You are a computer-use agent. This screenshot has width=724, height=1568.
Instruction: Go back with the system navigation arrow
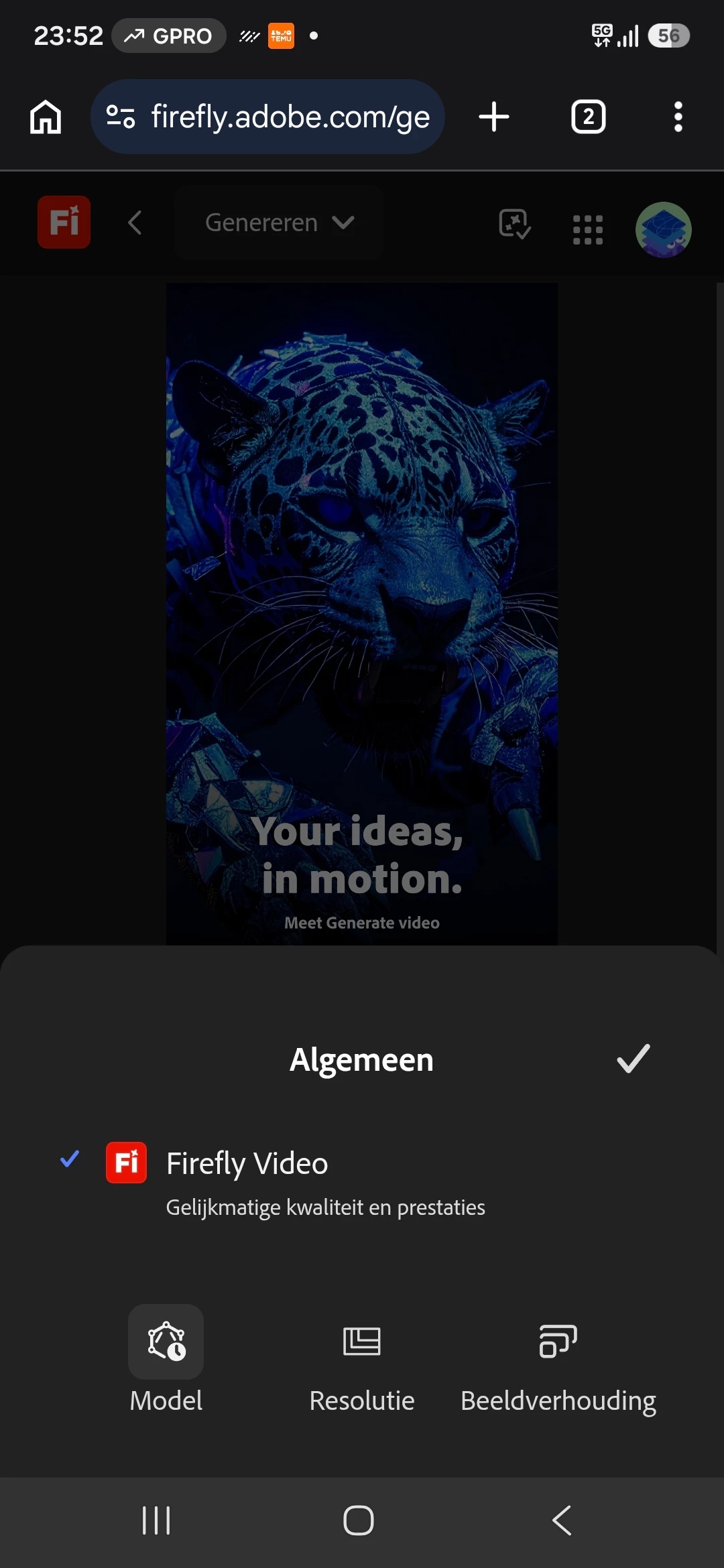click(562, 1520)
